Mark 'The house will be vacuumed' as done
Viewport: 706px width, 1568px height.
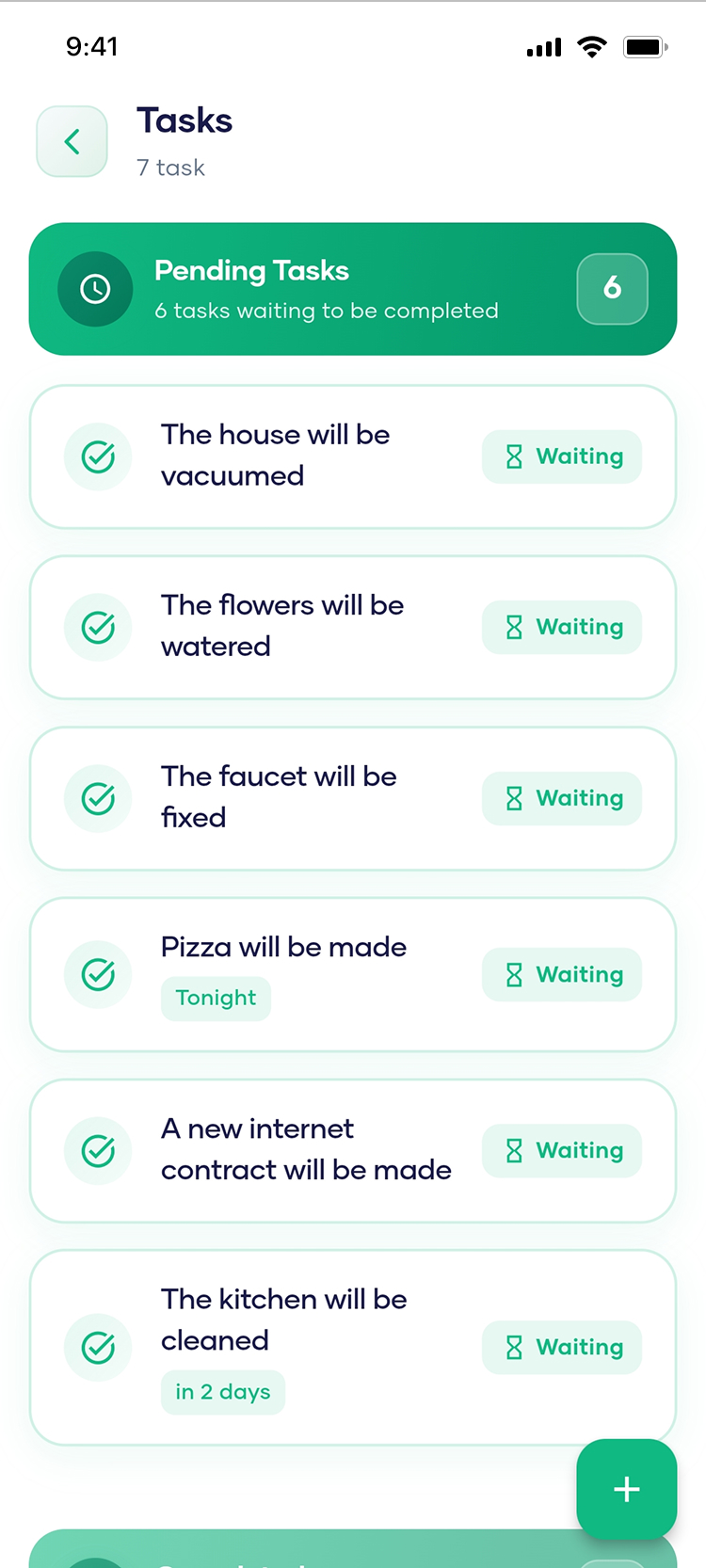(x=98, y=457)
